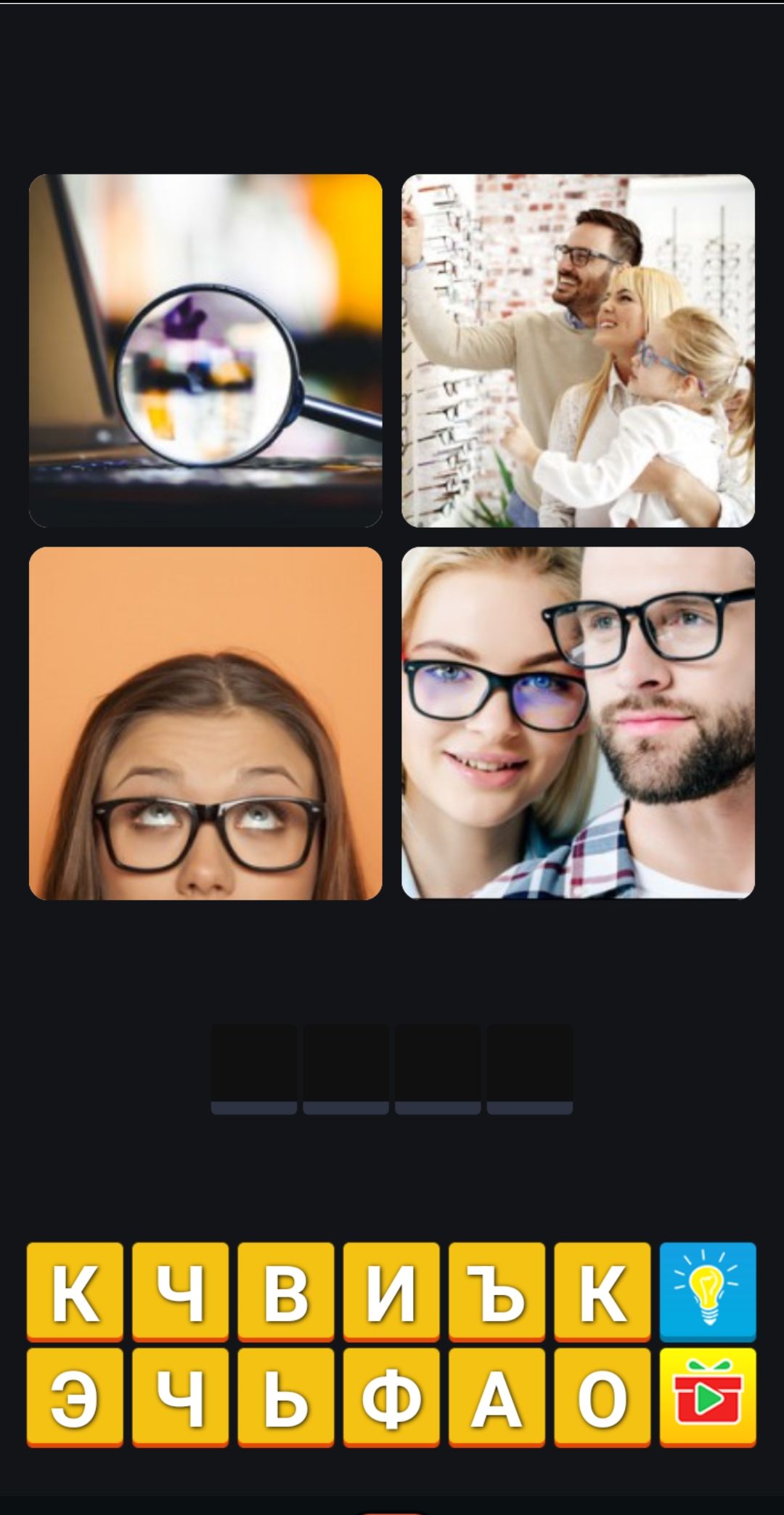Select the letter tile В
This screenshot has width=784, height=1515.
[286, 1291]
